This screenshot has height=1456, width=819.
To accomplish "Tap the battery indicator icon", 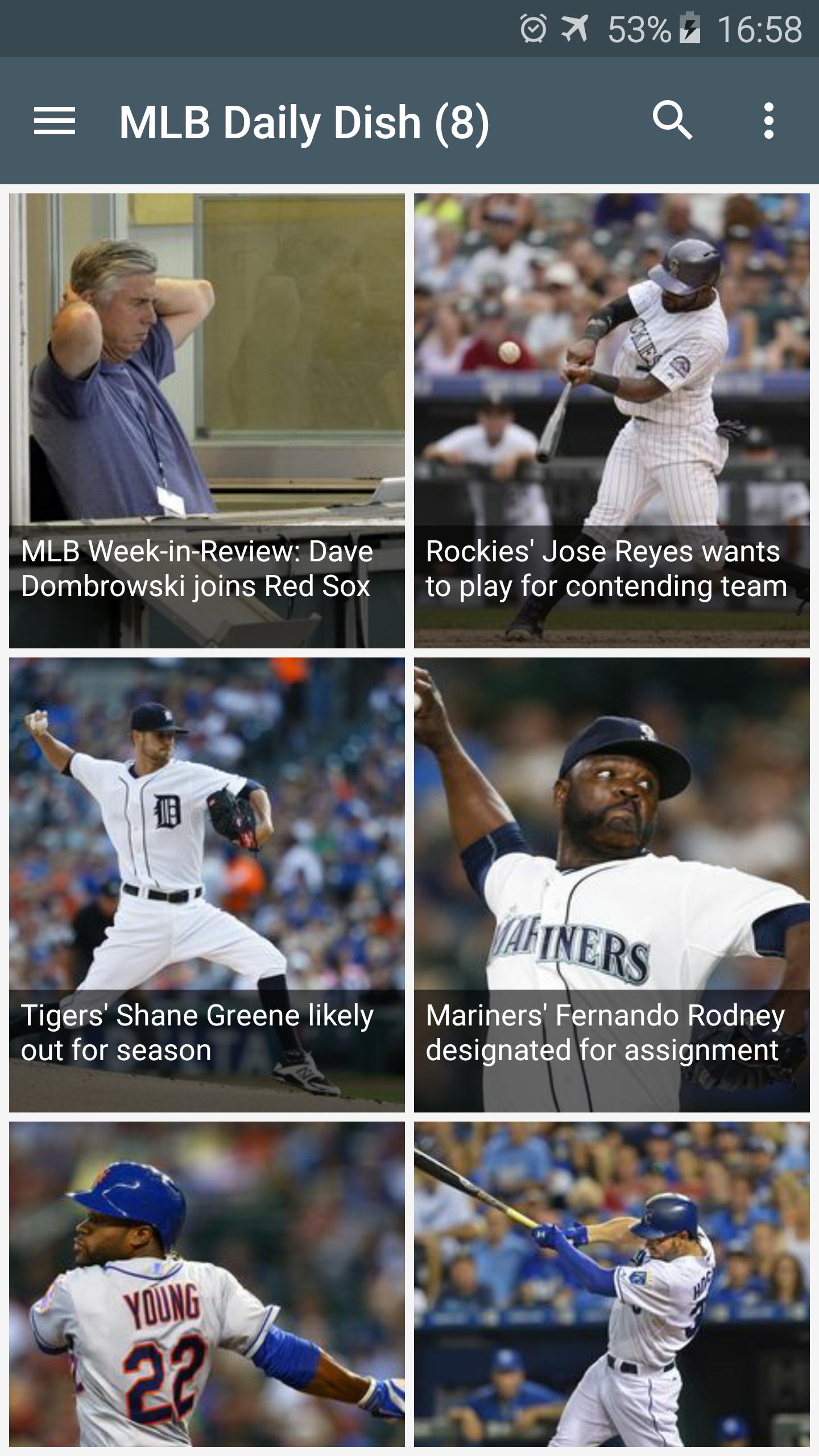I will click(x=691, y=28).
